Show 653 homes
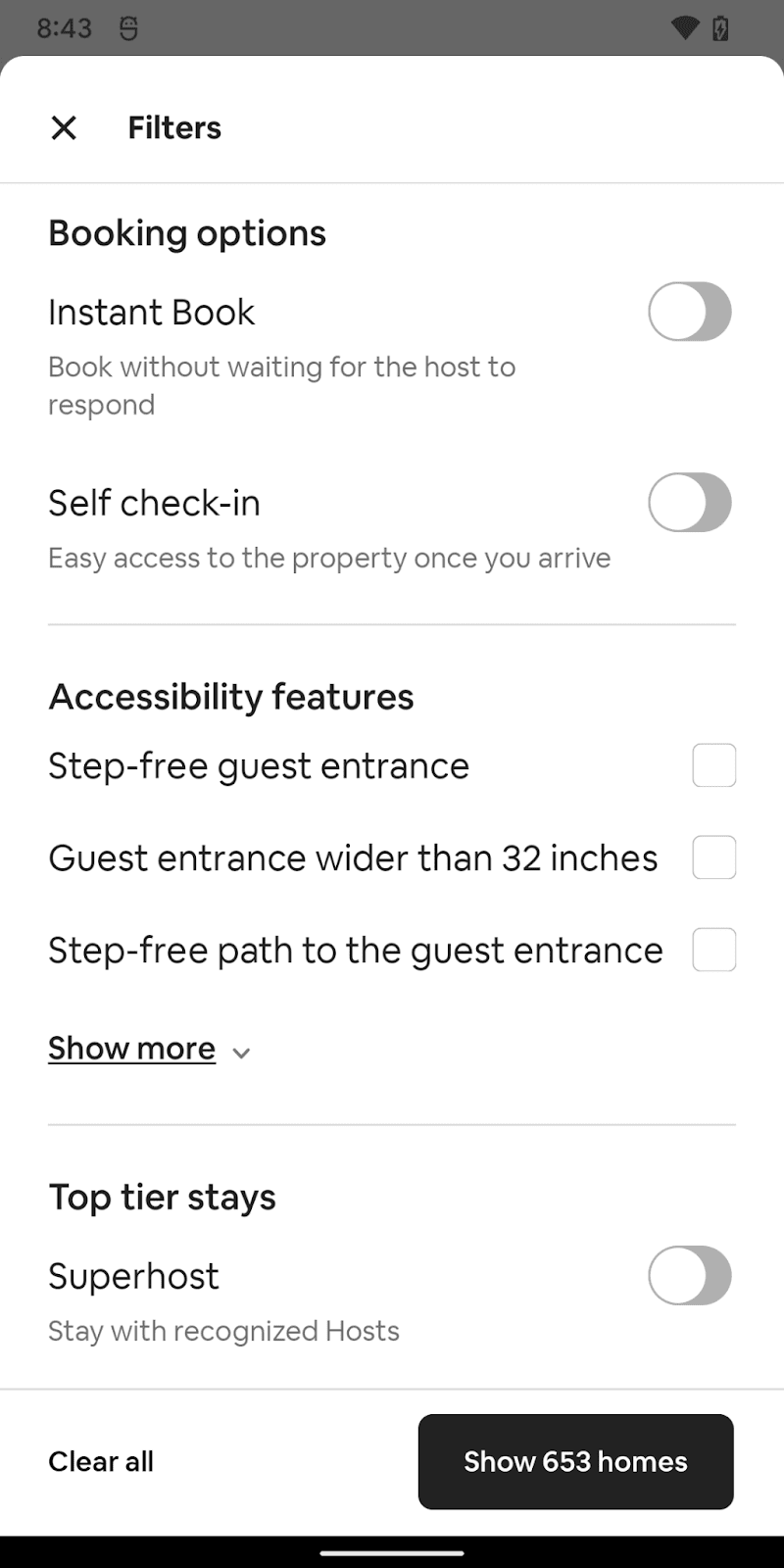This screenshot has height=1568, width=784. 575,1461
